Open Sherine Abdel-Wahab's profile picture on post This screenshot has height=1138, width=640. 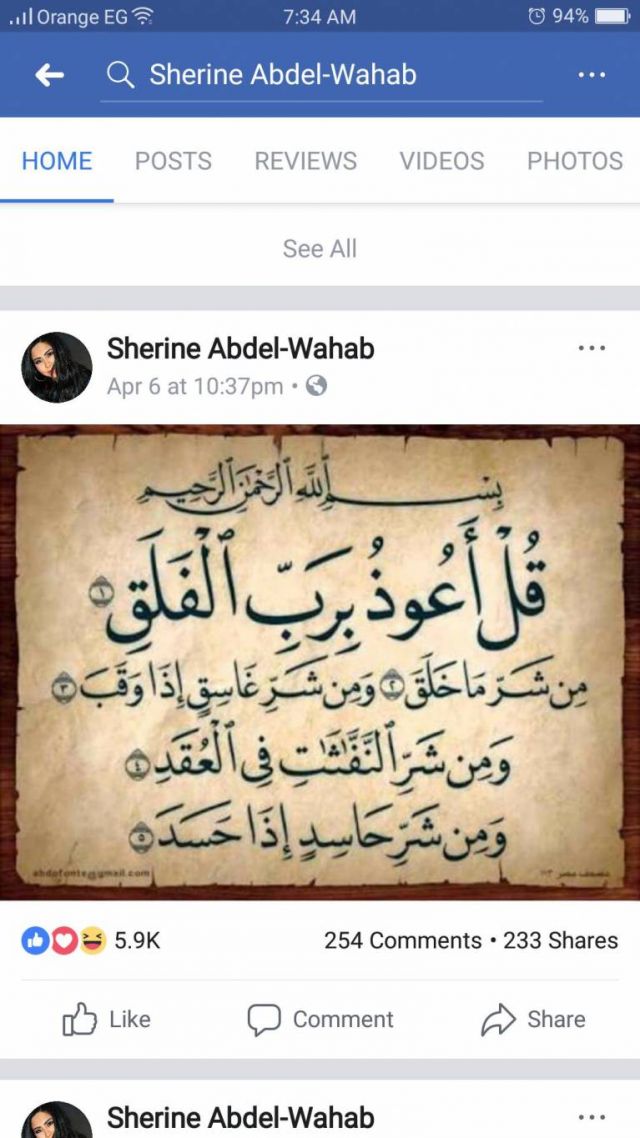point(57,367)
